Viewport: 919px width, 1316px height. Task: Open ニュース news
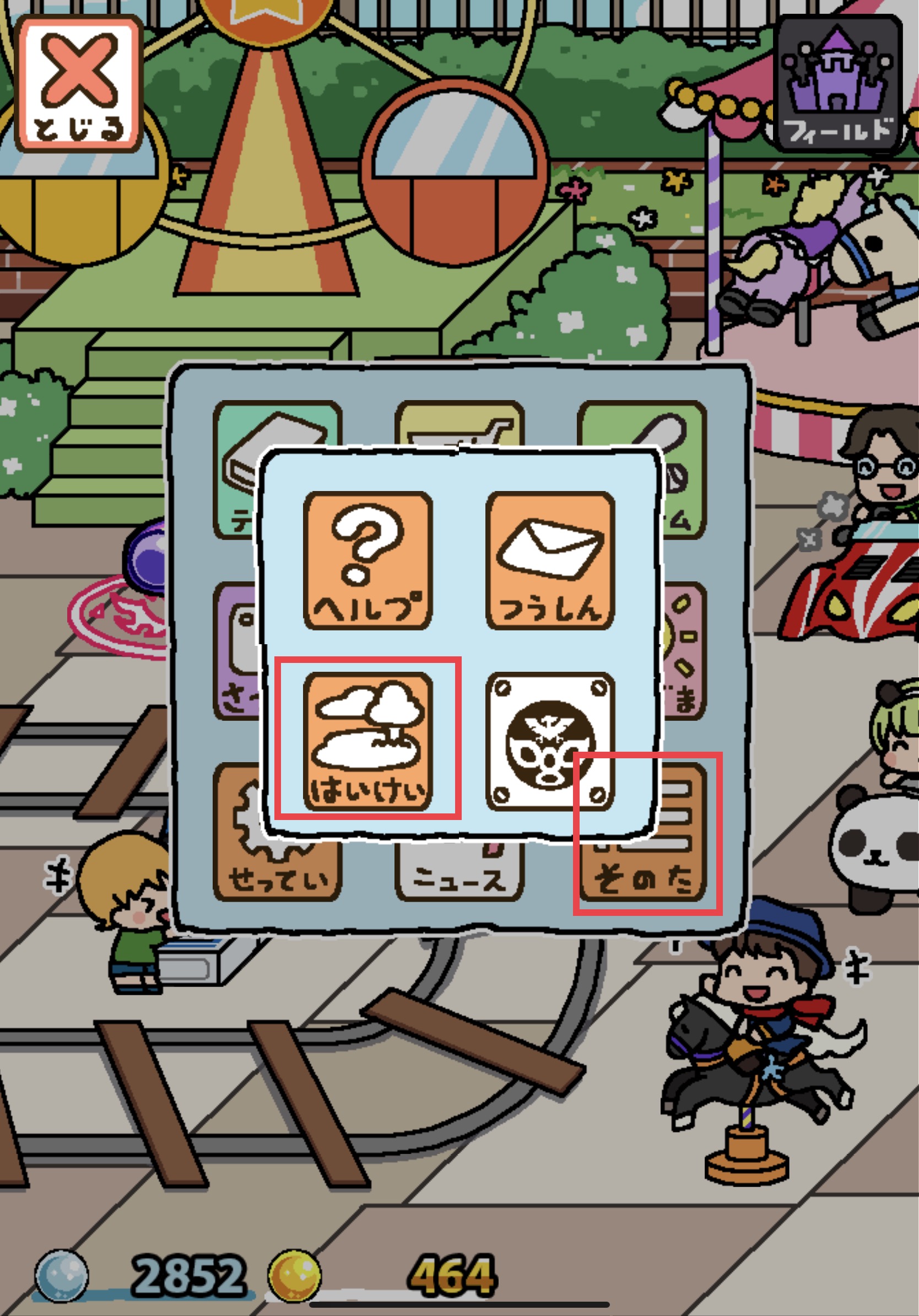coord(458,876)
